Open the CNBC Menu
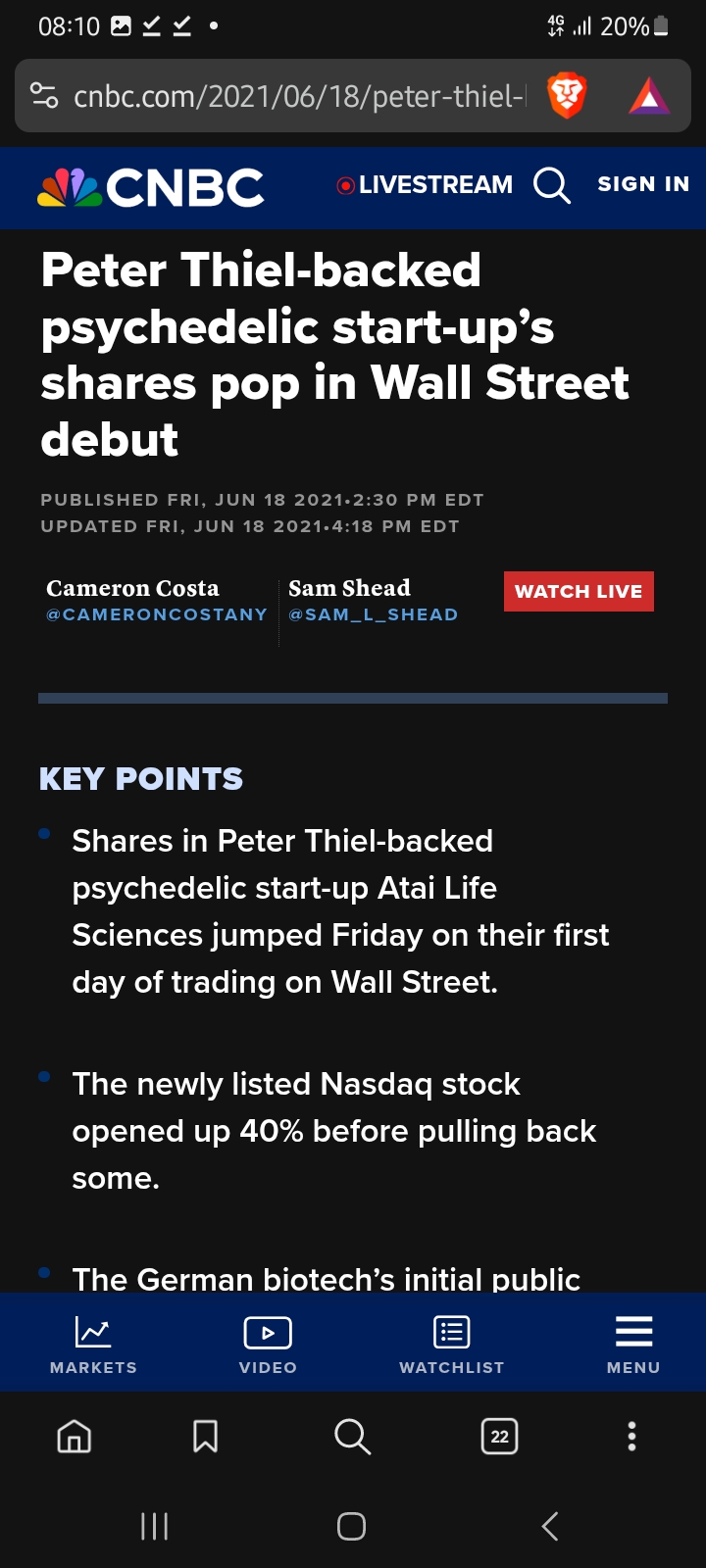Viewport: 706px width, 1568px height. [x=633, y=1345]
